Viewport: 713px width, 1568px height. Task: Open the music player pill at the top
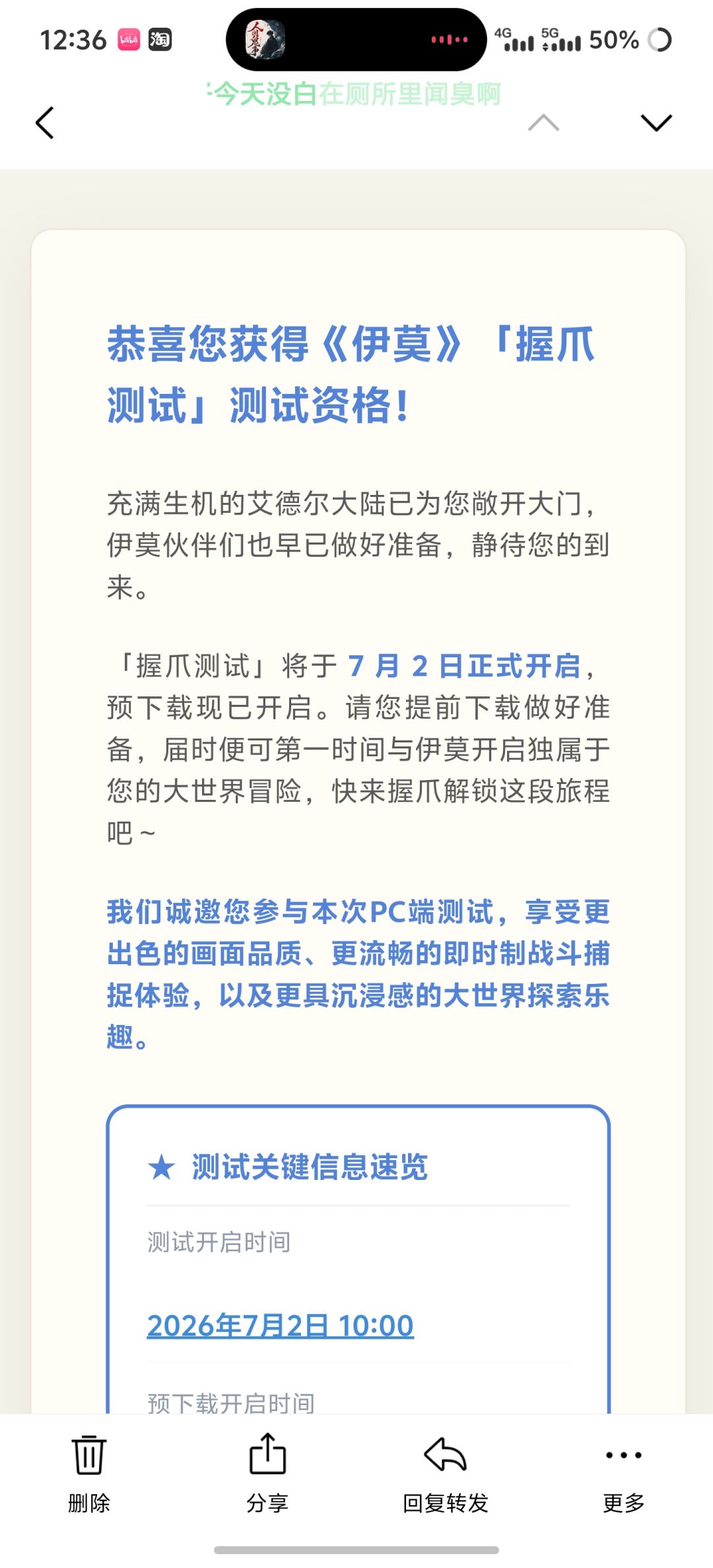pos(356,40)
